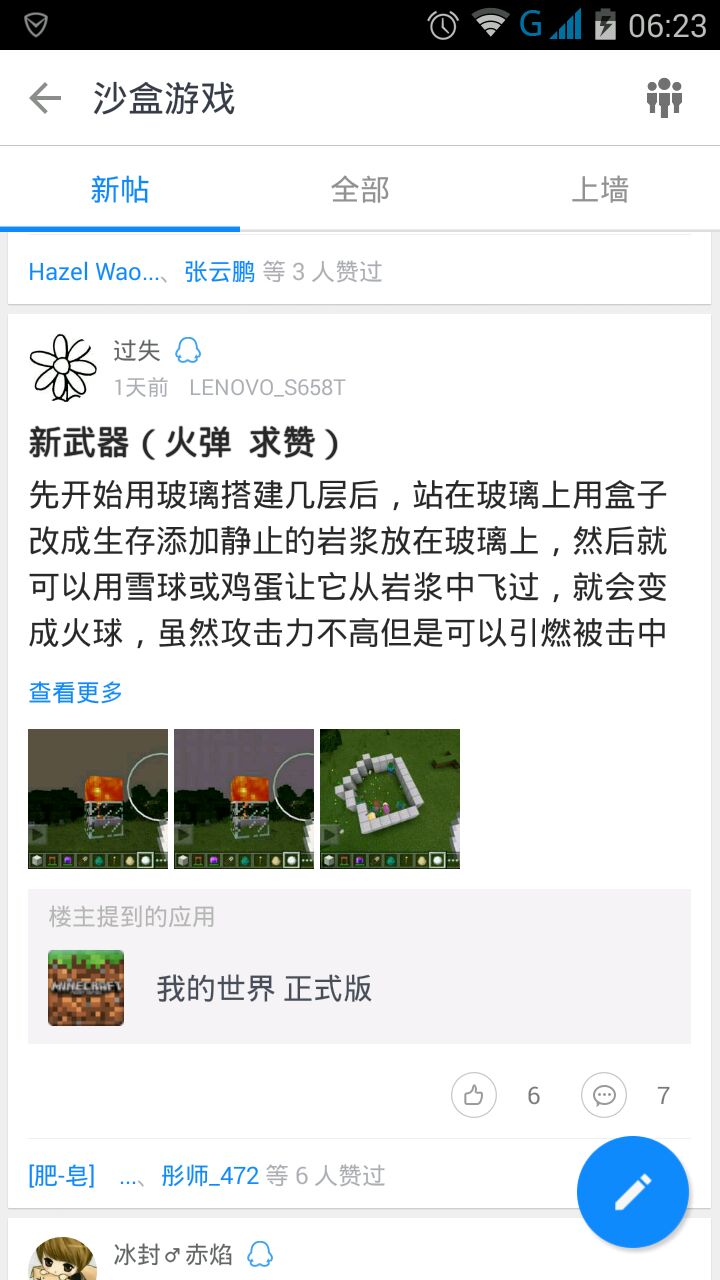Compose a new post
Image resolution: width=720 pixels, height=1280 pixels.
pyautogui.click(x=632, y=1191)
